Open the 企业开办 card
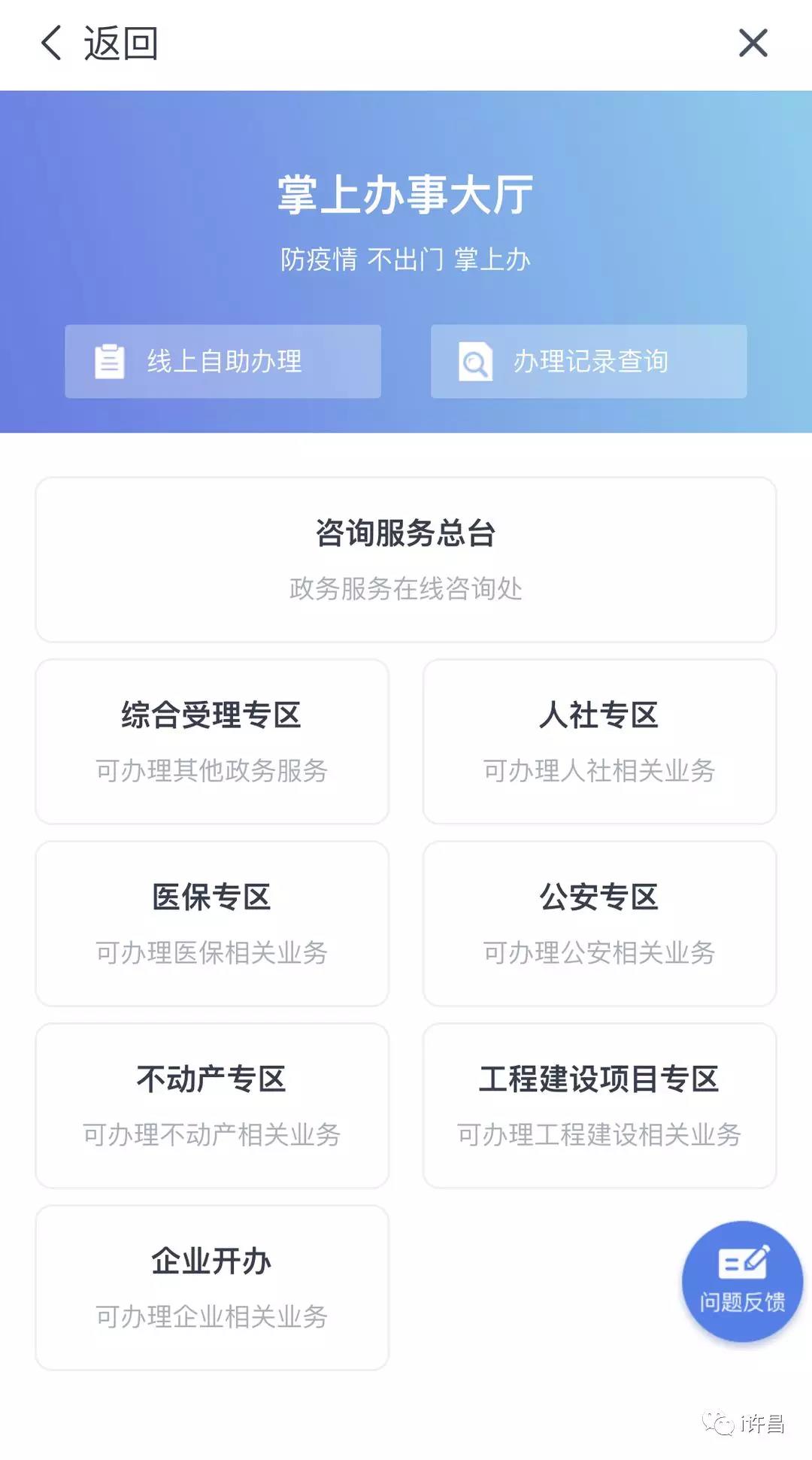 coord(212,1288)
